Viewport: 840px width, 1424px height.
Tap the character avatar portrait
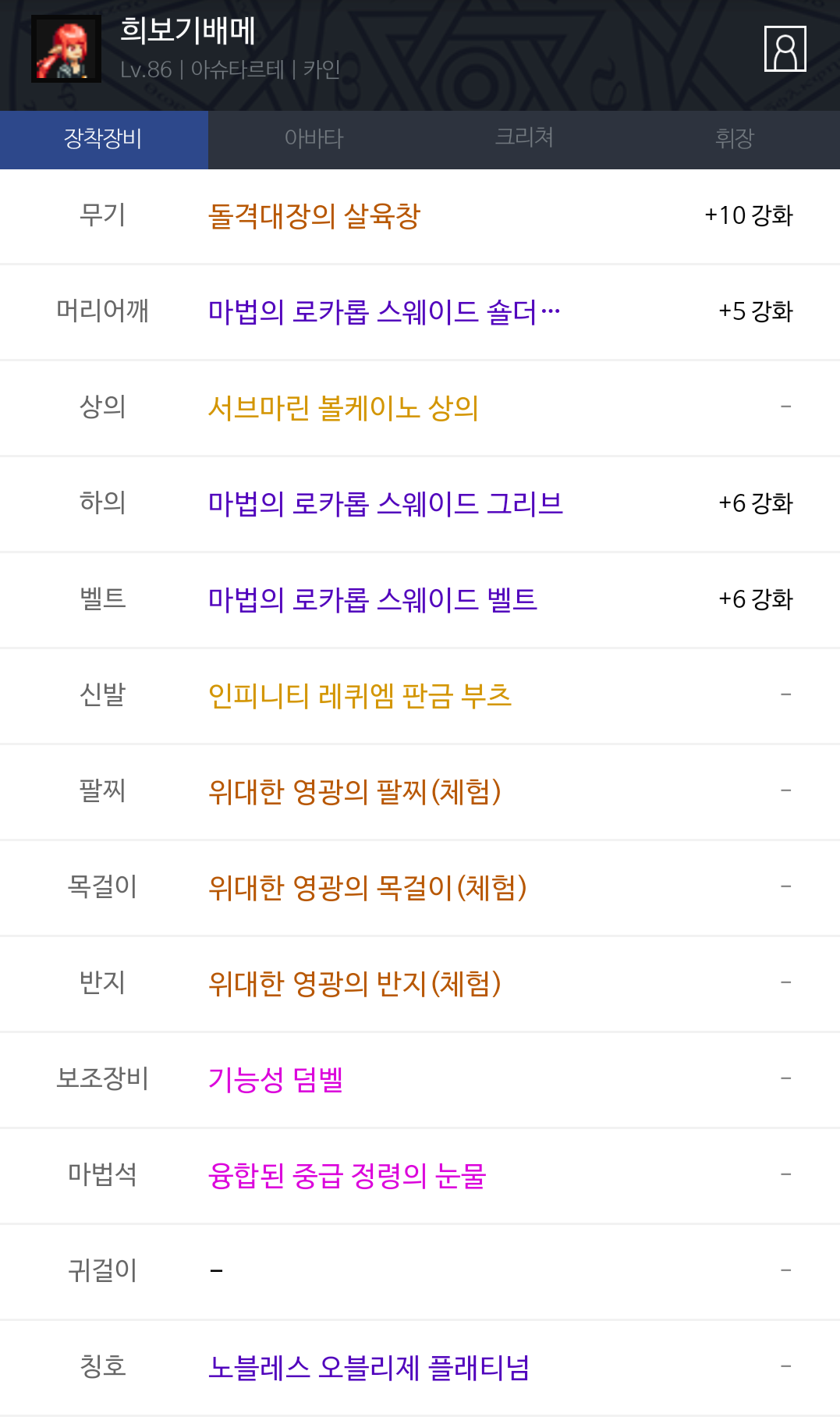66,49
